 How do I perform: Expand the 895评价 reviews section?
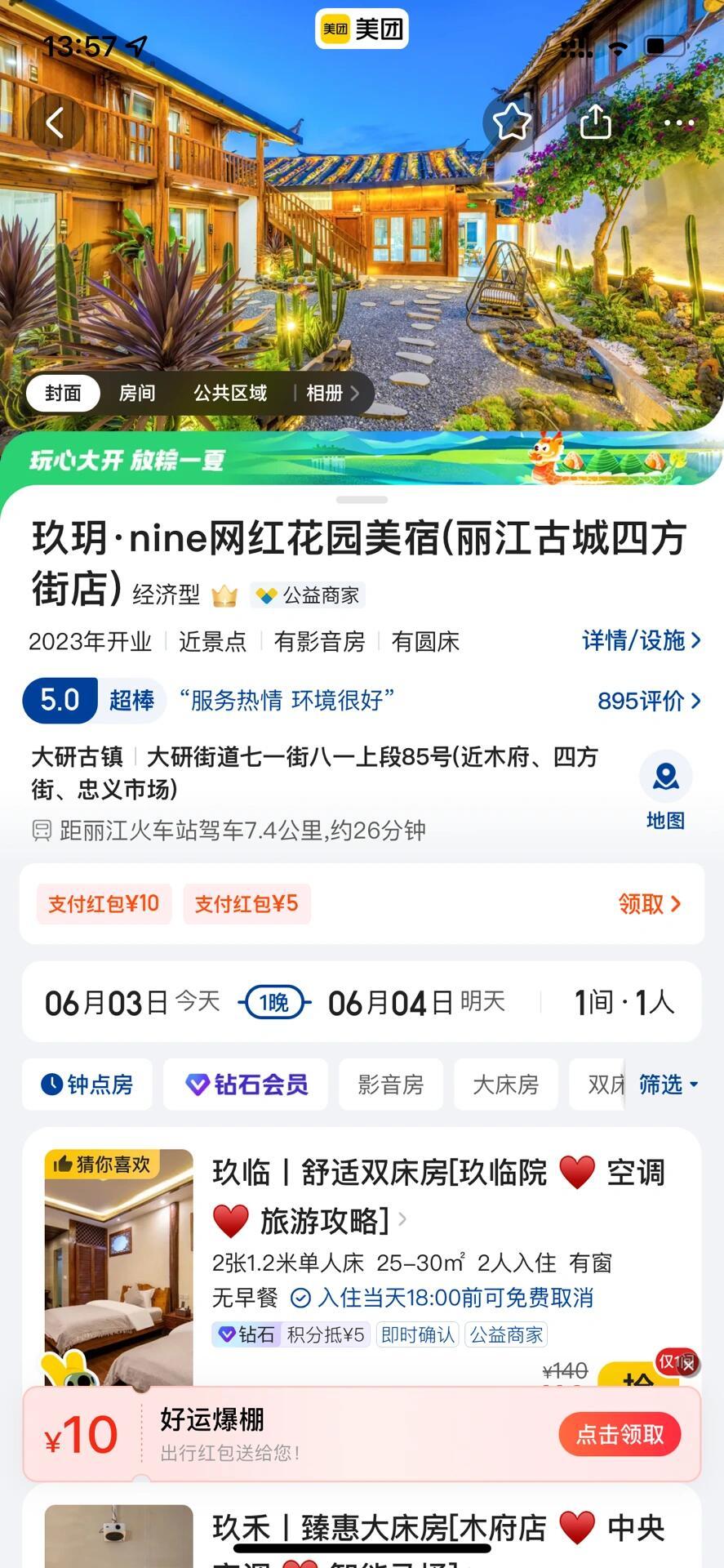(x=649, y=701)
